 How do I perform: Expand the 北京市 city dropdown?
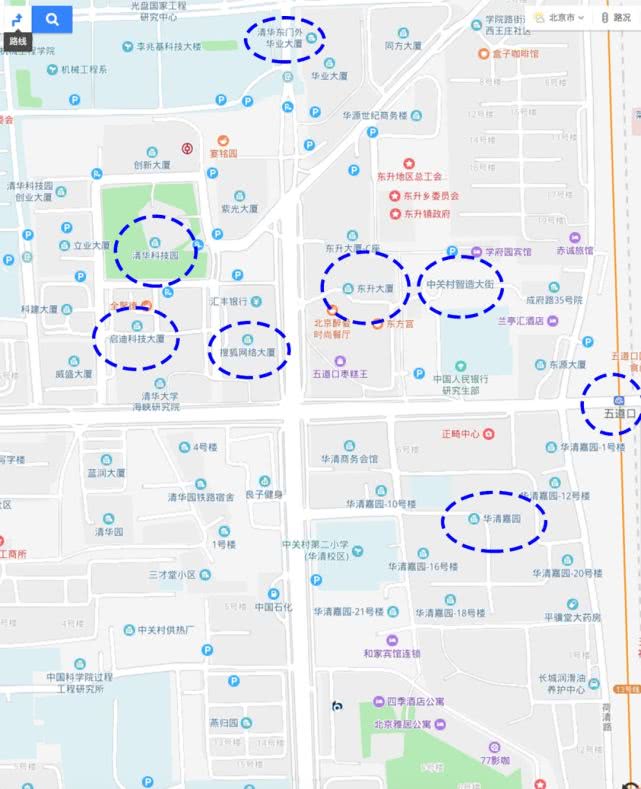(x=559, y=18)
